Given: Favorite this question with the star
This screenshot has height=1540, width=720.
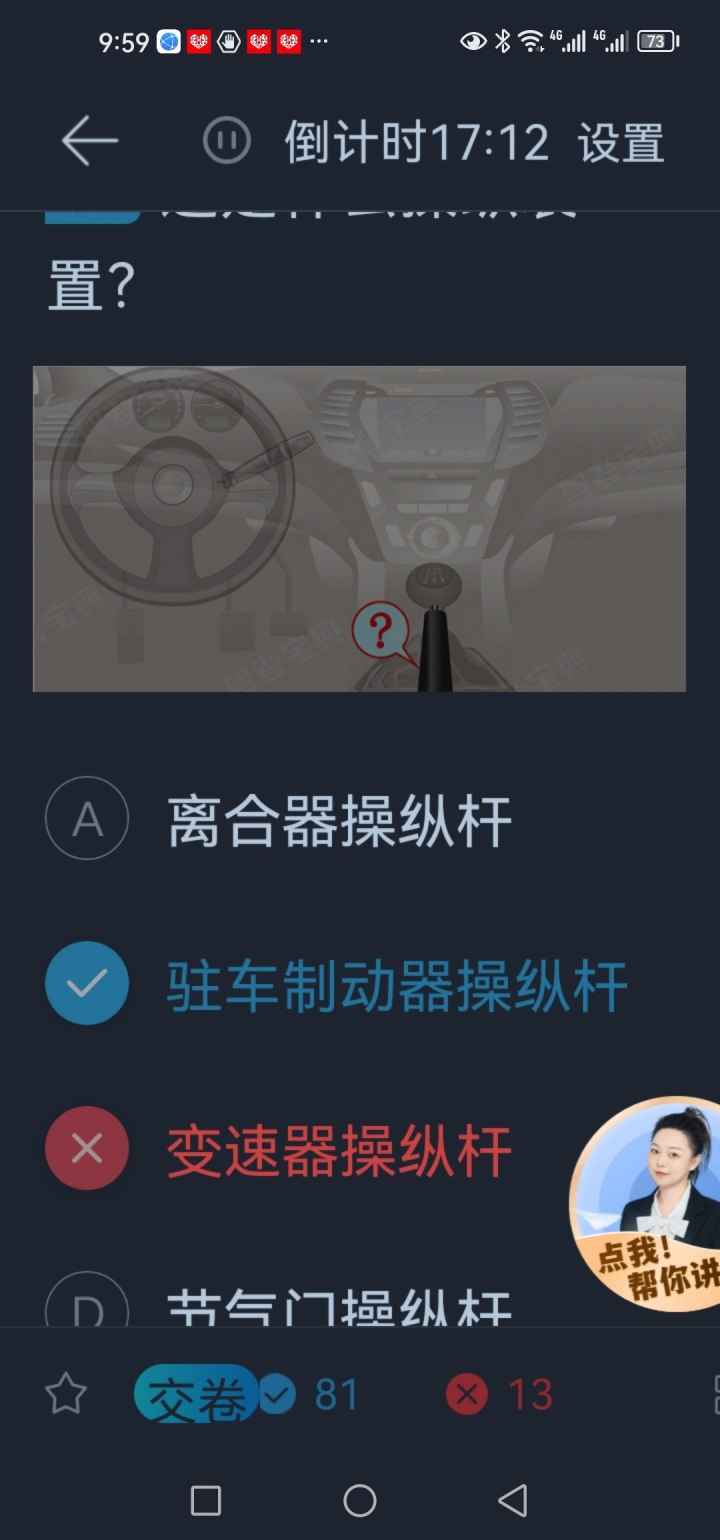Looking at the screenshot, I should point(66,1393).
